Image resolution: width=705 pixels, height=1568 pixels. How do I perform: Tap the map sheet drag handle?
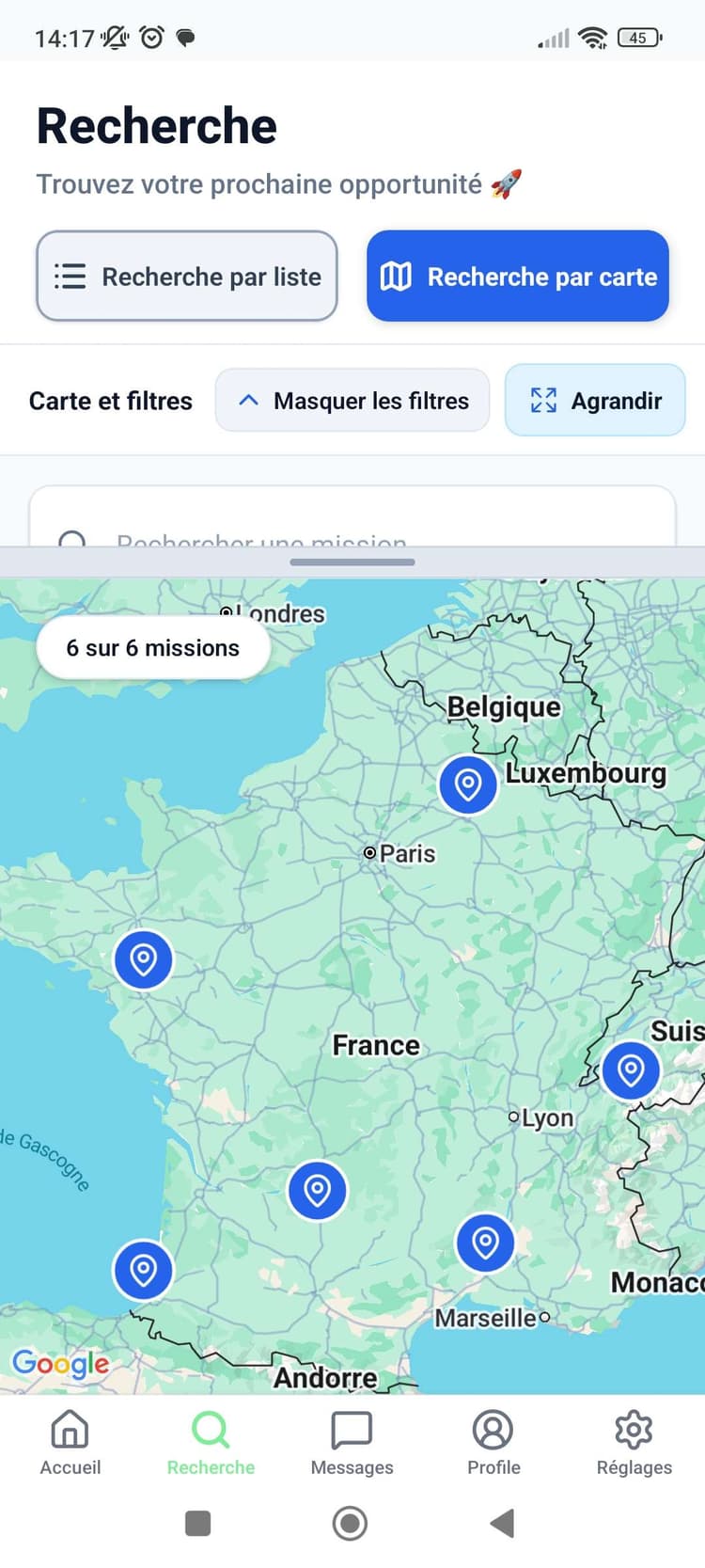352,562
